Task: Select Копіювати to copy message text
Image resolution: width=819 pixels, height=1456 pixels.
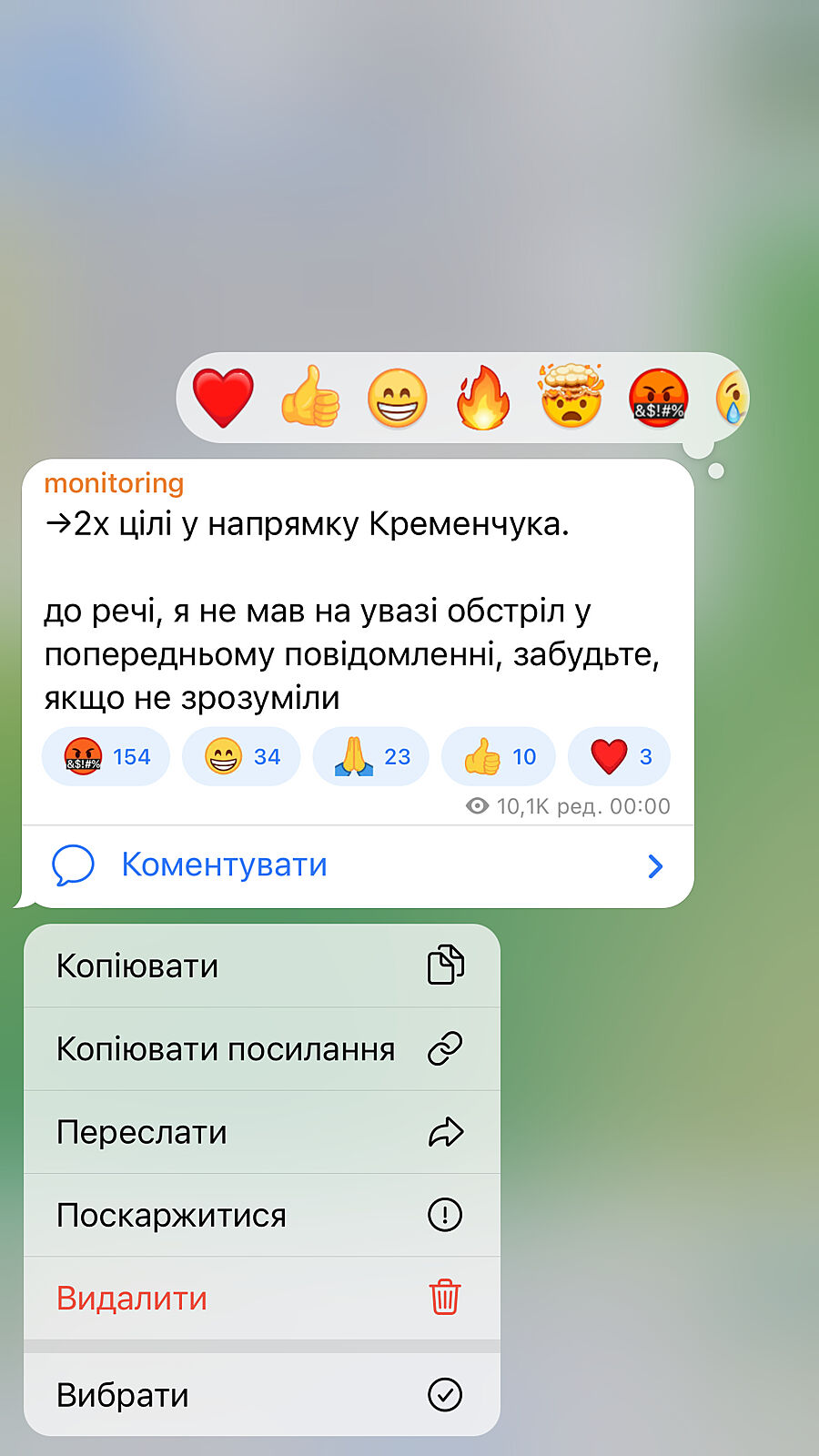Action: click(262, 966)
